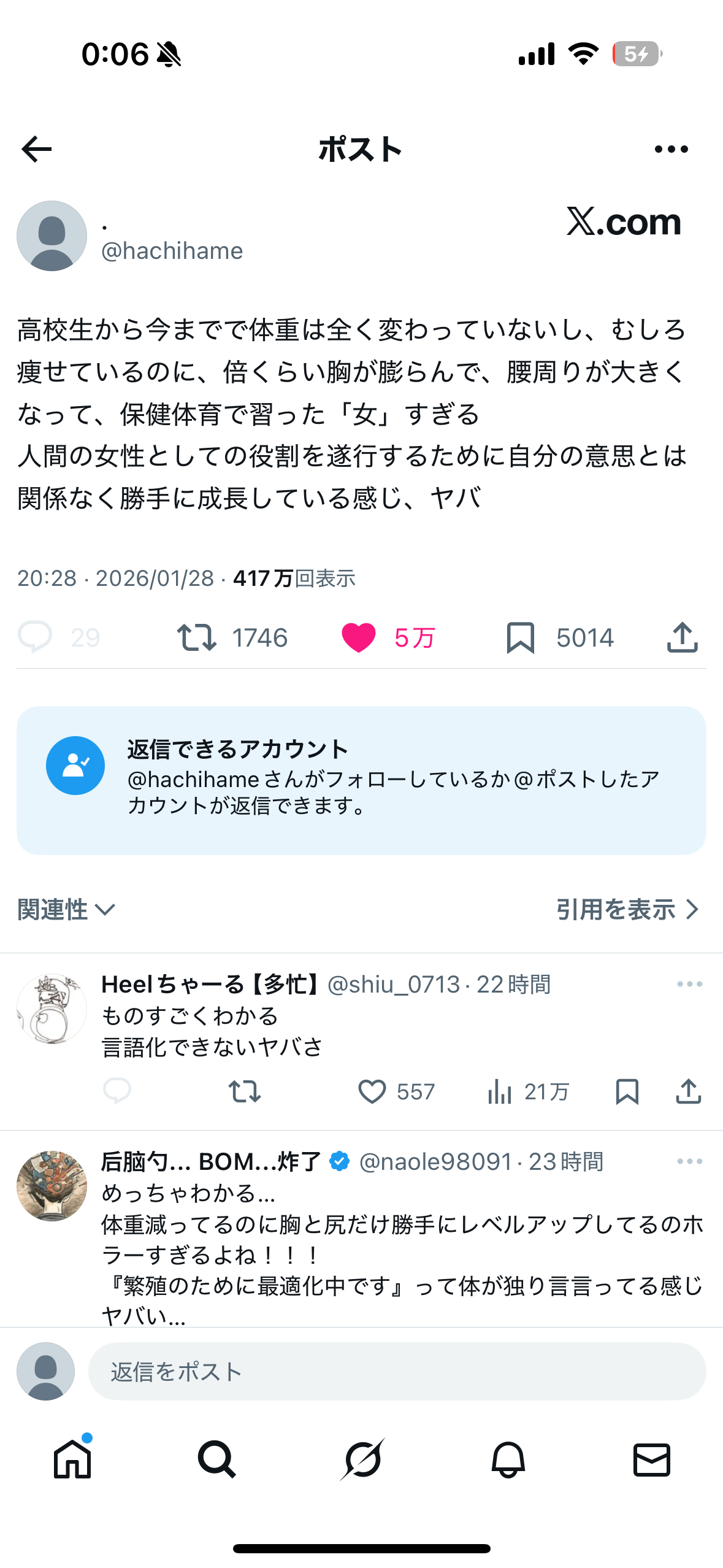This screenshot has width=723, height=1568.
Task: Open more options on @shiu_0713's reply
Action: point(689,985)
